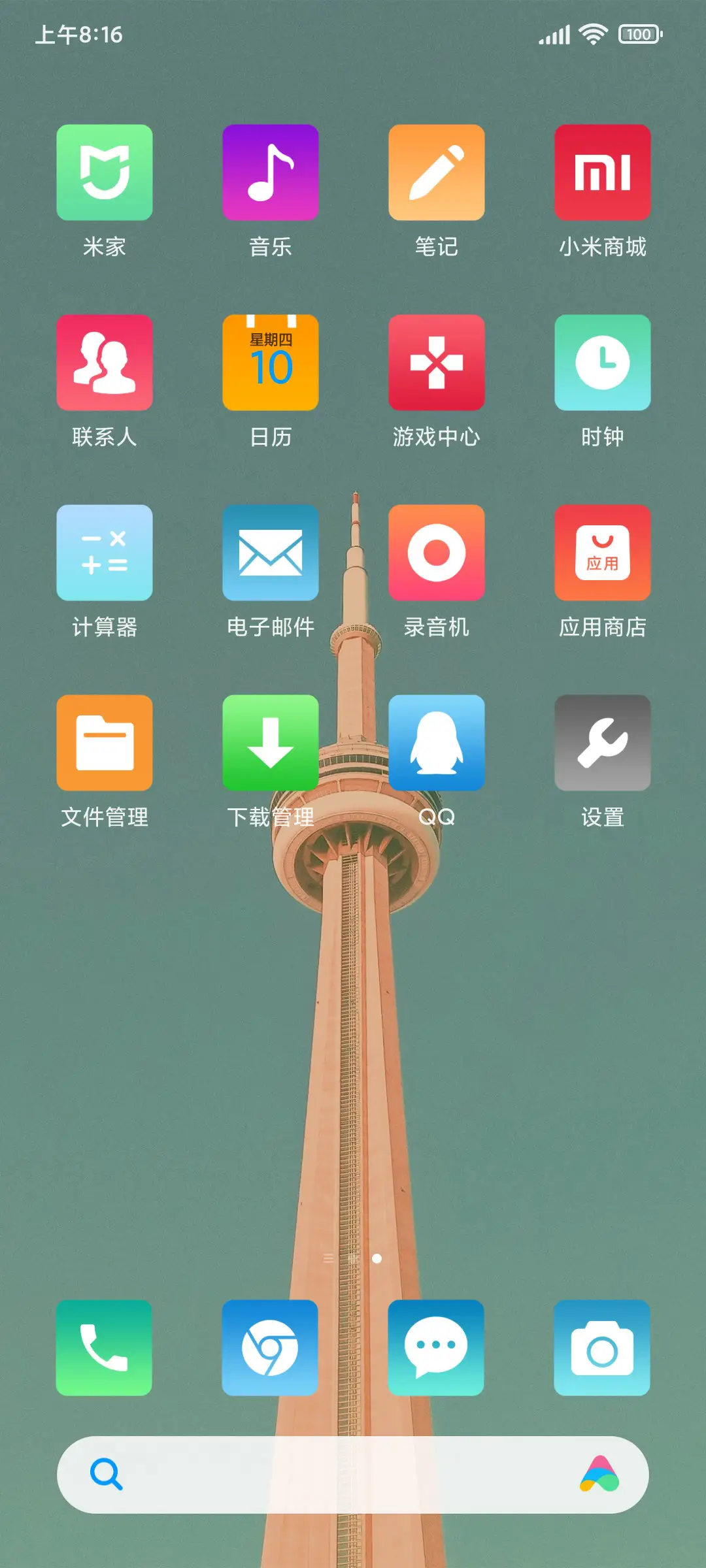
Task: Open the 笔记 notes app
Action: tap(437, 171)
